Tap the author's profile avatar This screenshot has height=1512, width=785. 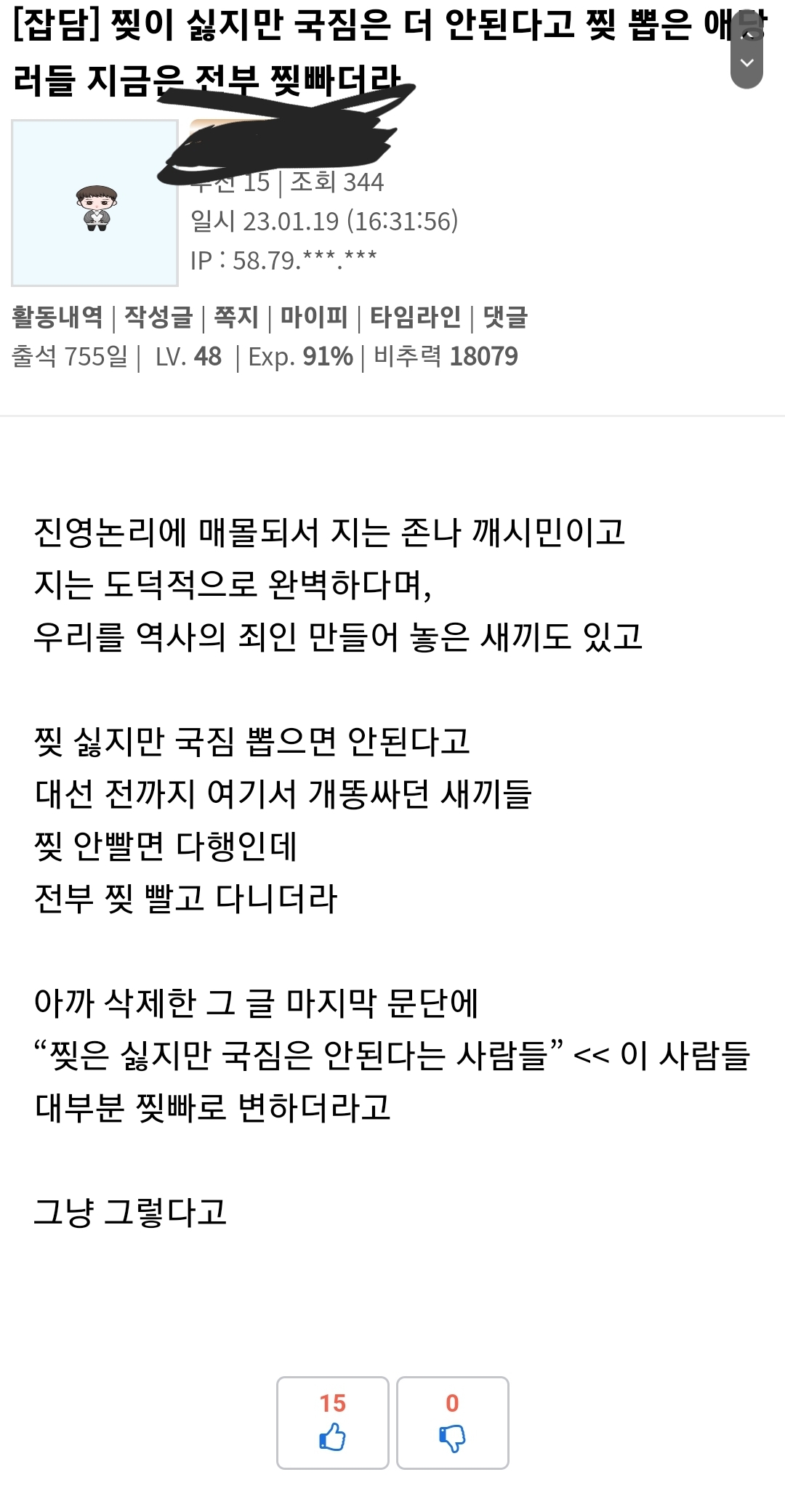click(x=95, y=203)
